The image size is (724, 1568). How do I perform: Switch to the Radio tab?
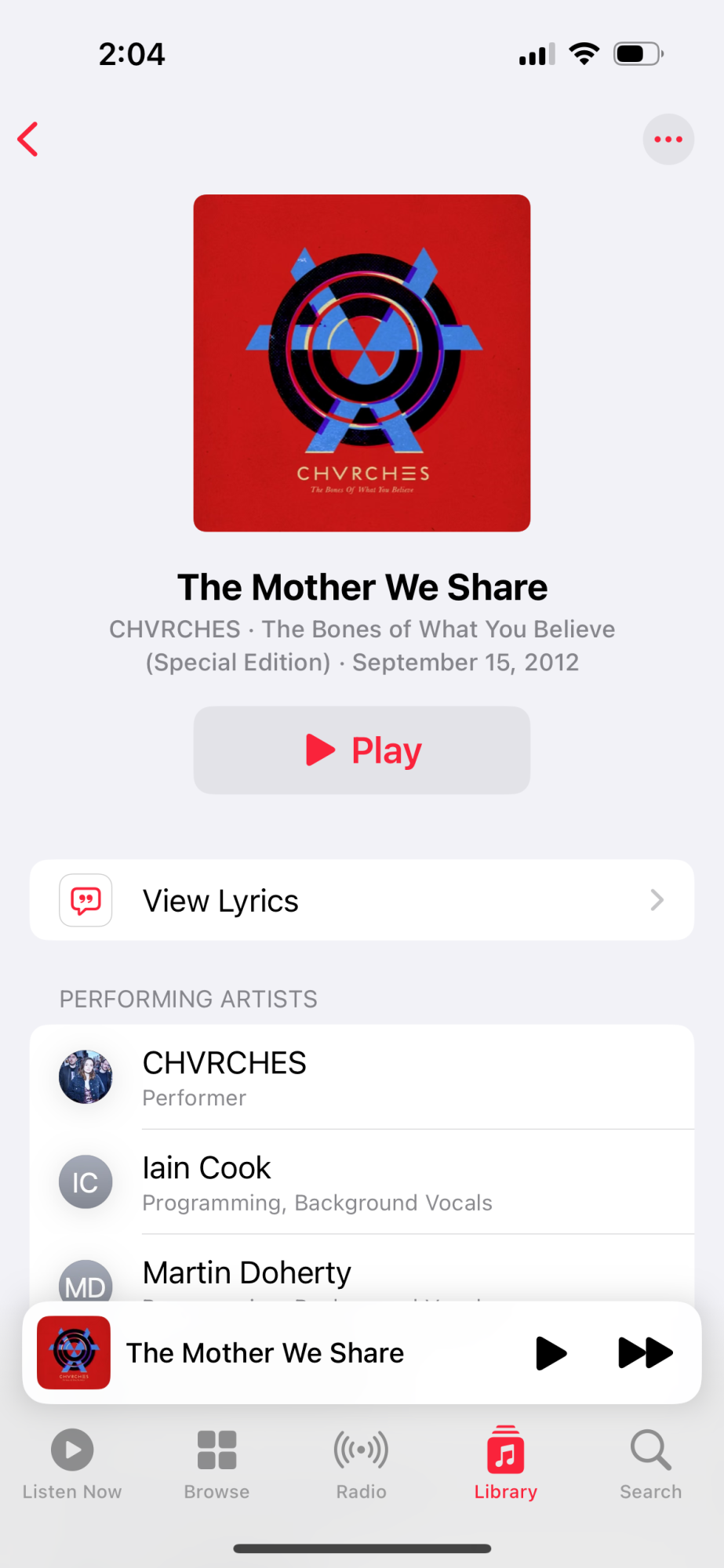[x=361, y=1463]
